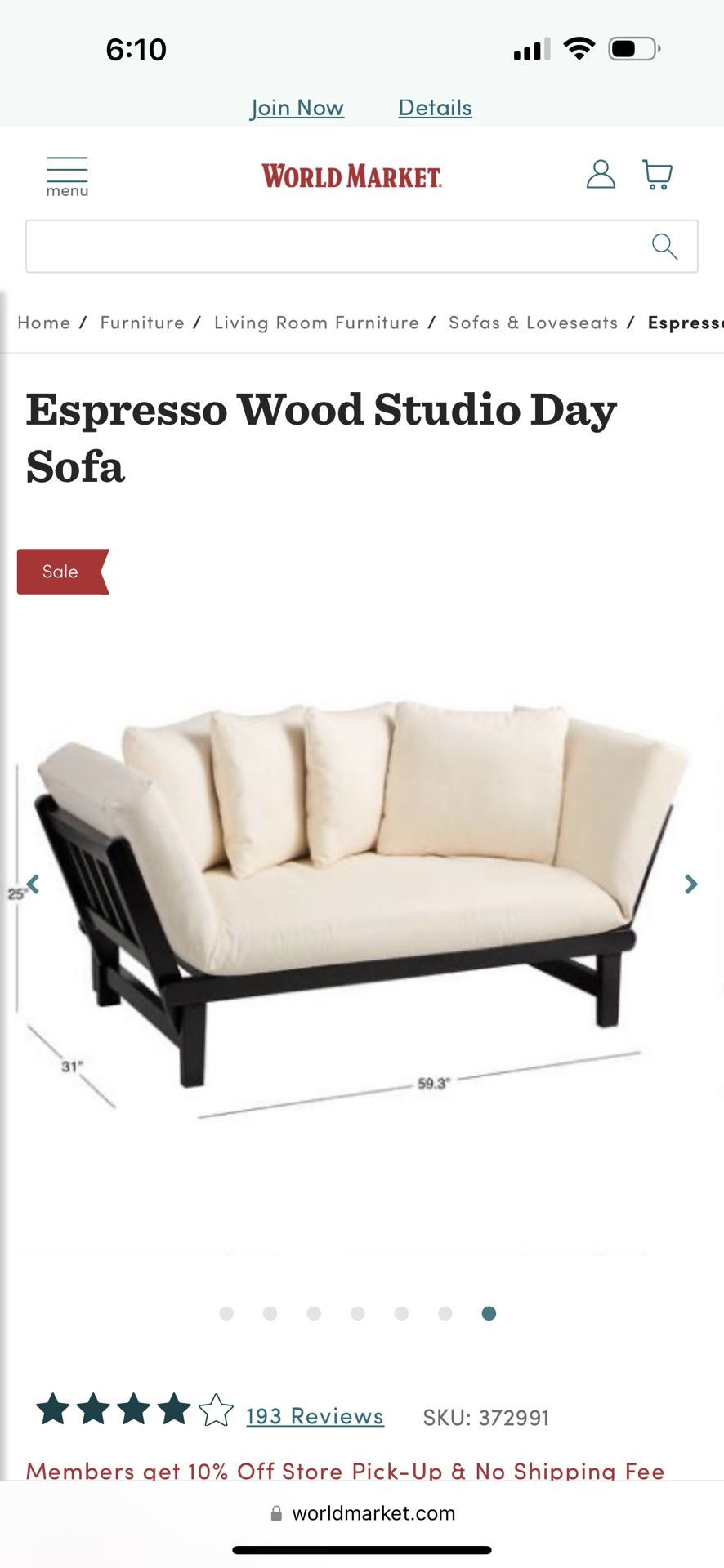
Task: Open the Details link
Action: click(436, 108)
